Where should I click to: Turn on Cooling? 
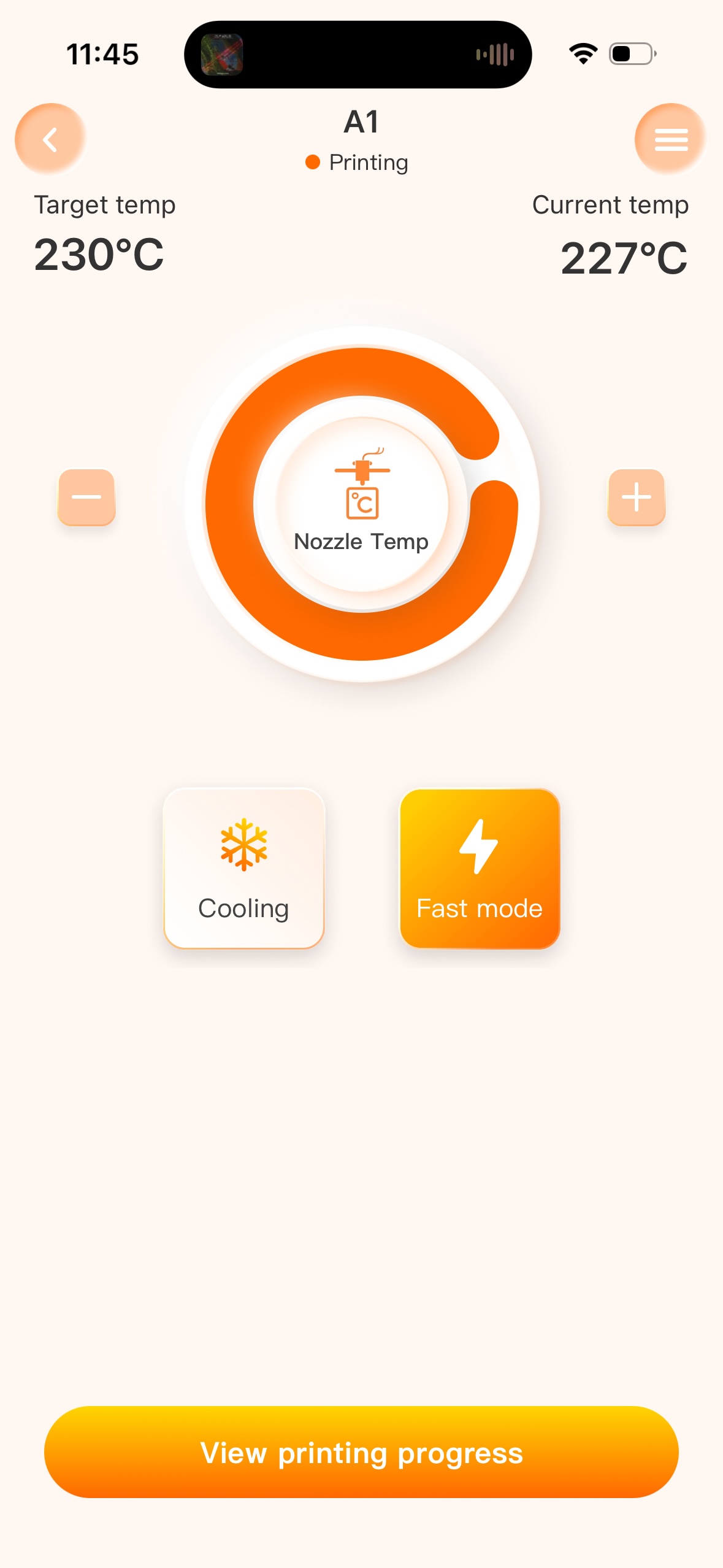click(244, 868)
